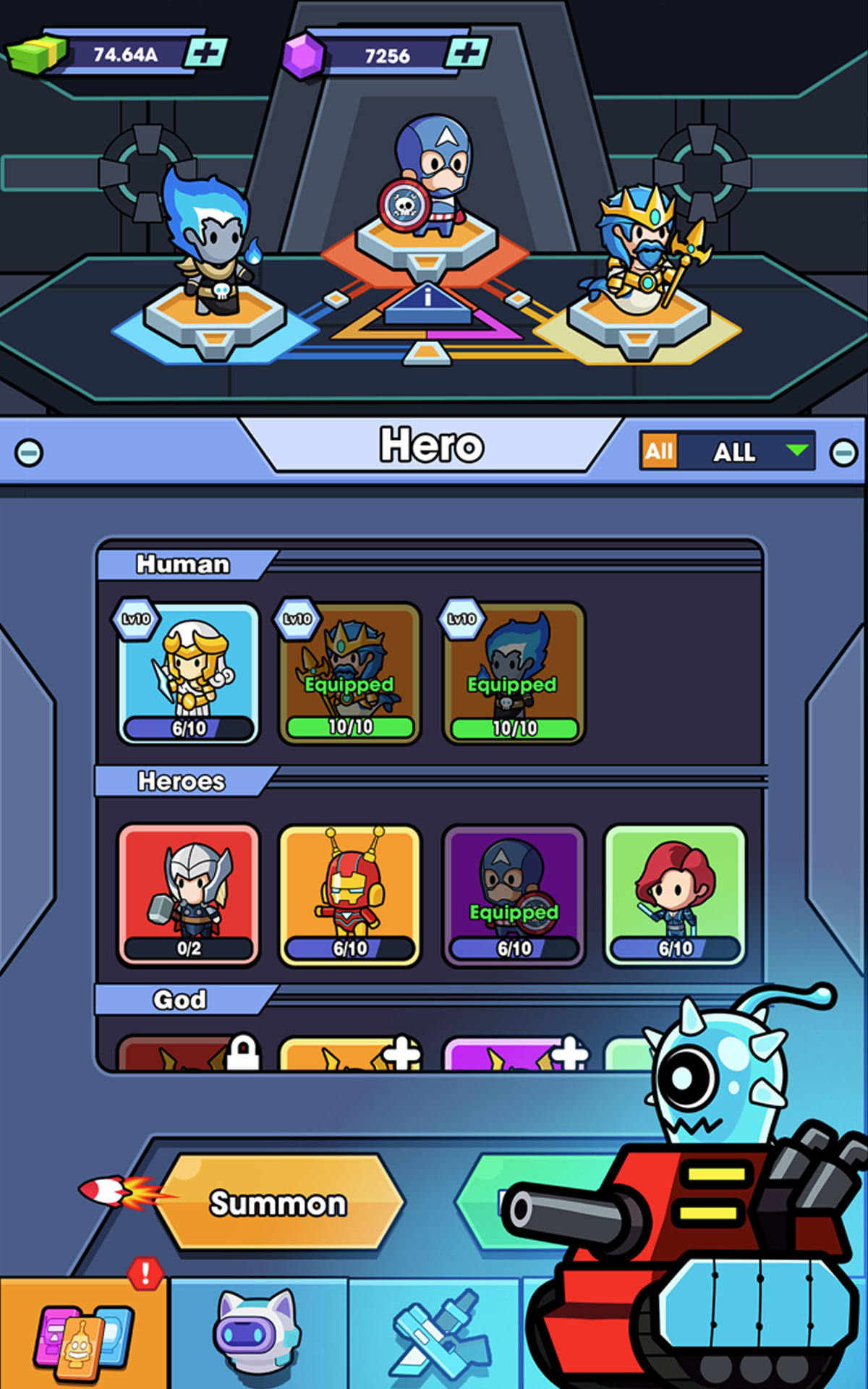The width and height of the screenshot is (868, 1389).
Task: Open the robot cat companion menu
Action: pos(258,1331)
